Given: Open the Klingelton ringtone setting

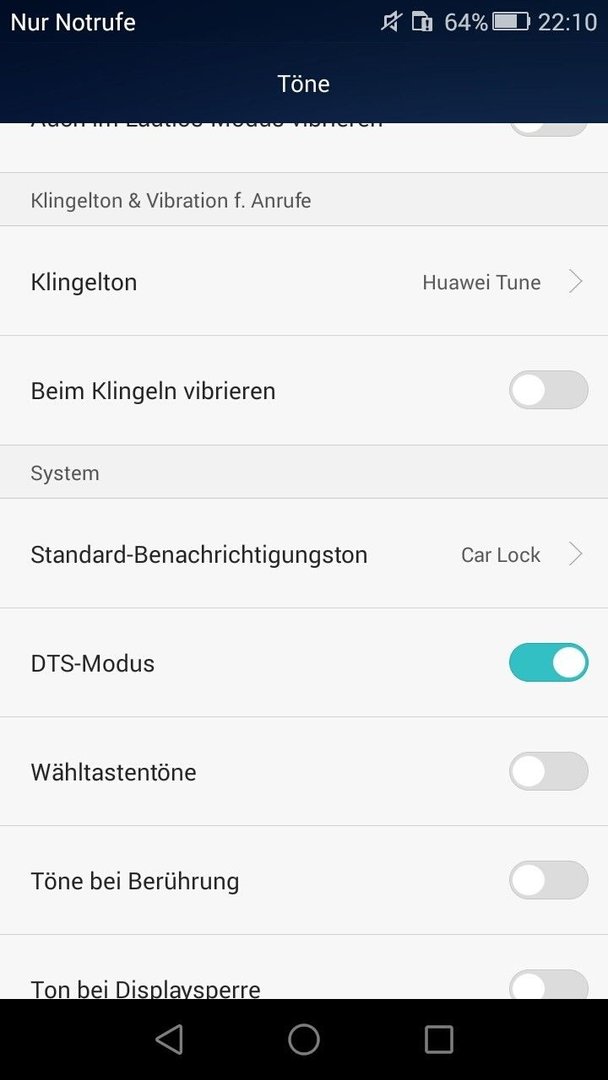Looking at the screenshot, I should 304,282.
